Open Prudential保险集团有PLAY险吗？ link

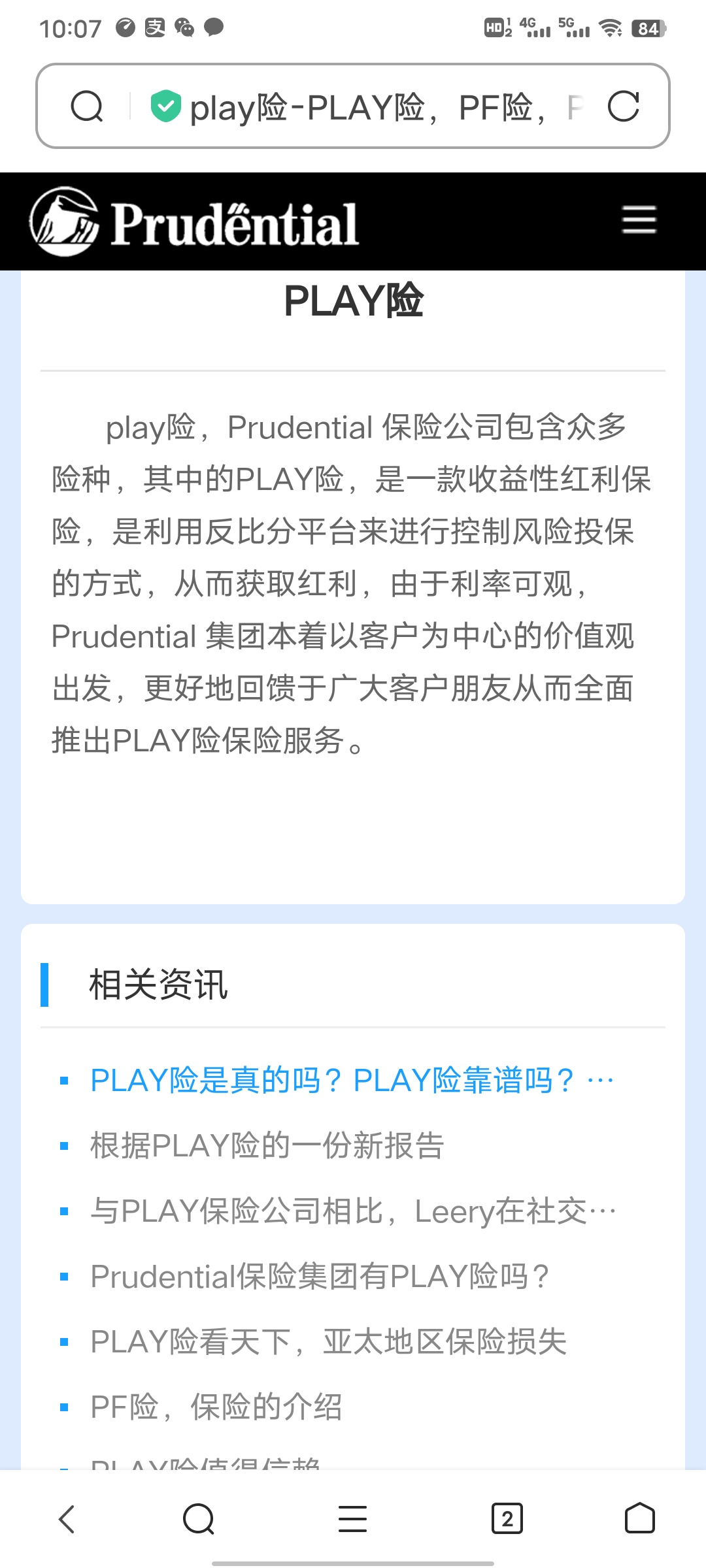click(x=320, y=1277)
